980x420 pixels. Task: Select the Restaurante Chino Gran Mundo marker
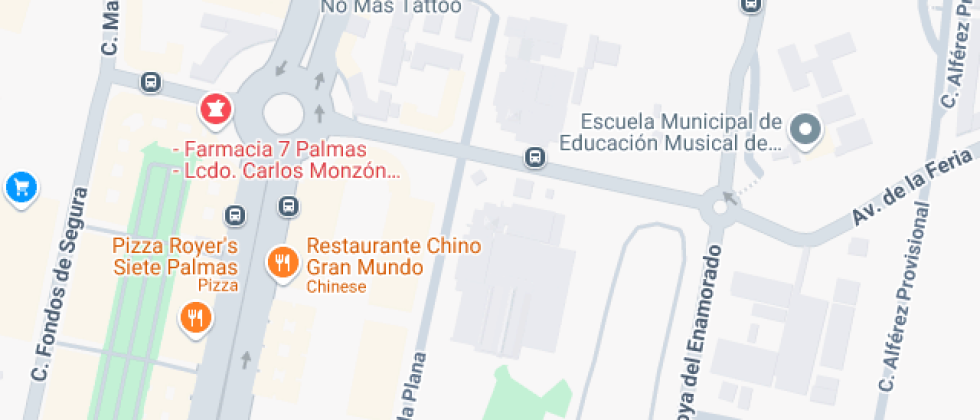[x=284, y=263]
